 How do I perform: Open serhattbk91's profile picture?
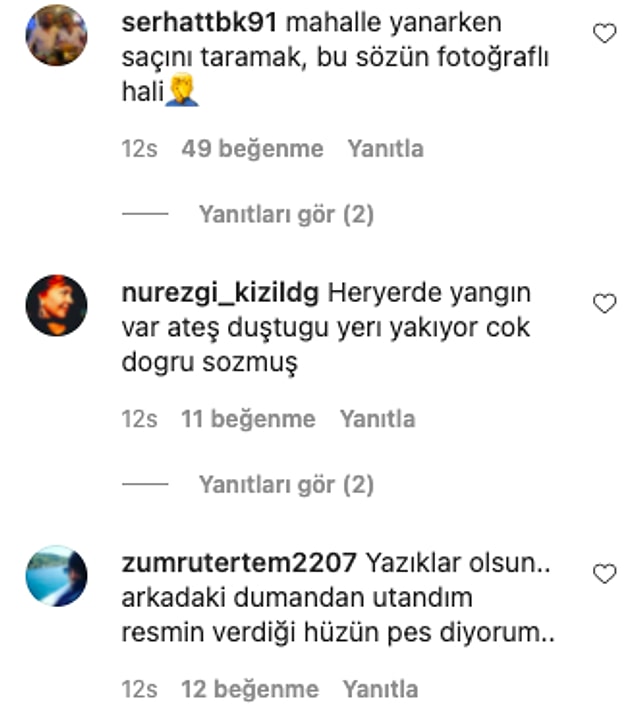point(56,35)
